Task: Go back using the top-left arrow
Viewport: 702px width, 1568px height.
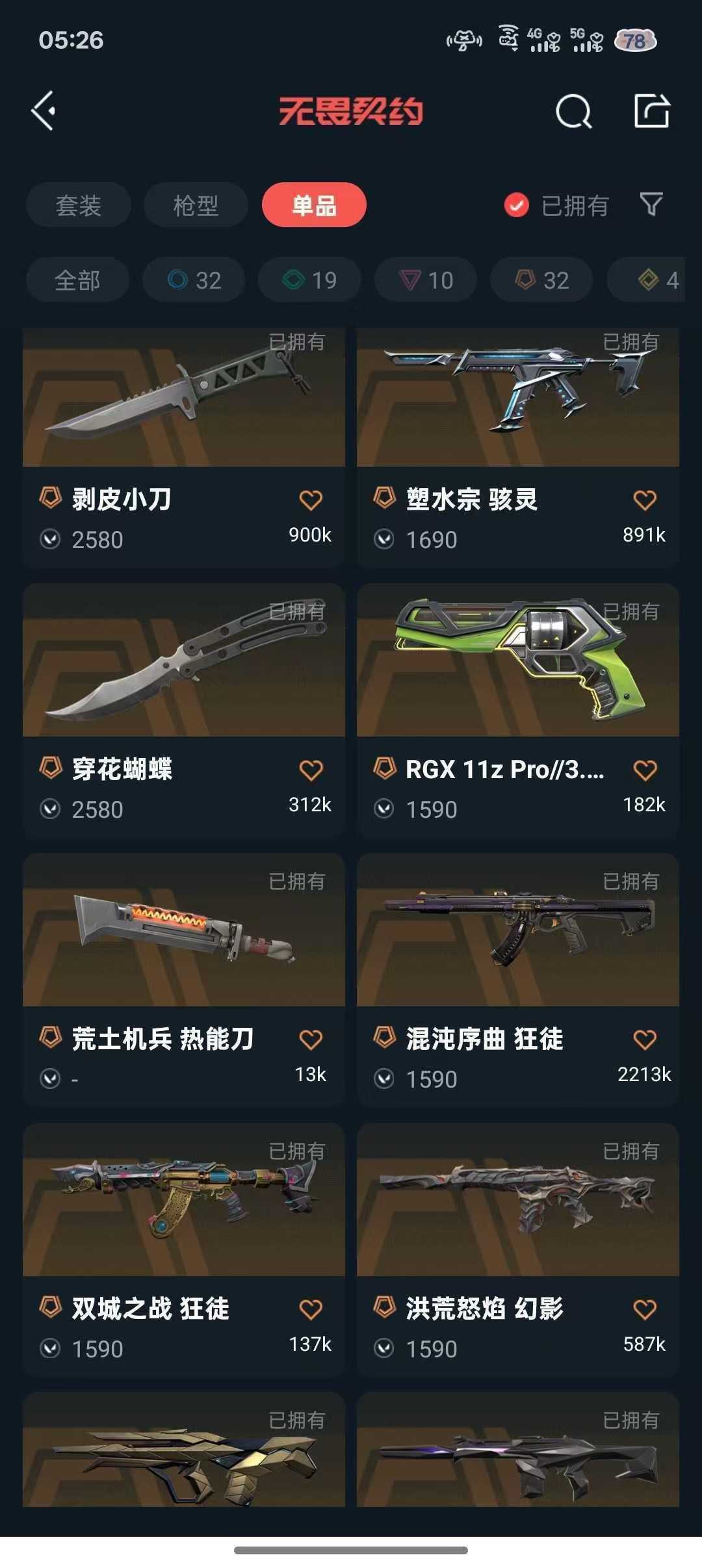Action: 44,111
